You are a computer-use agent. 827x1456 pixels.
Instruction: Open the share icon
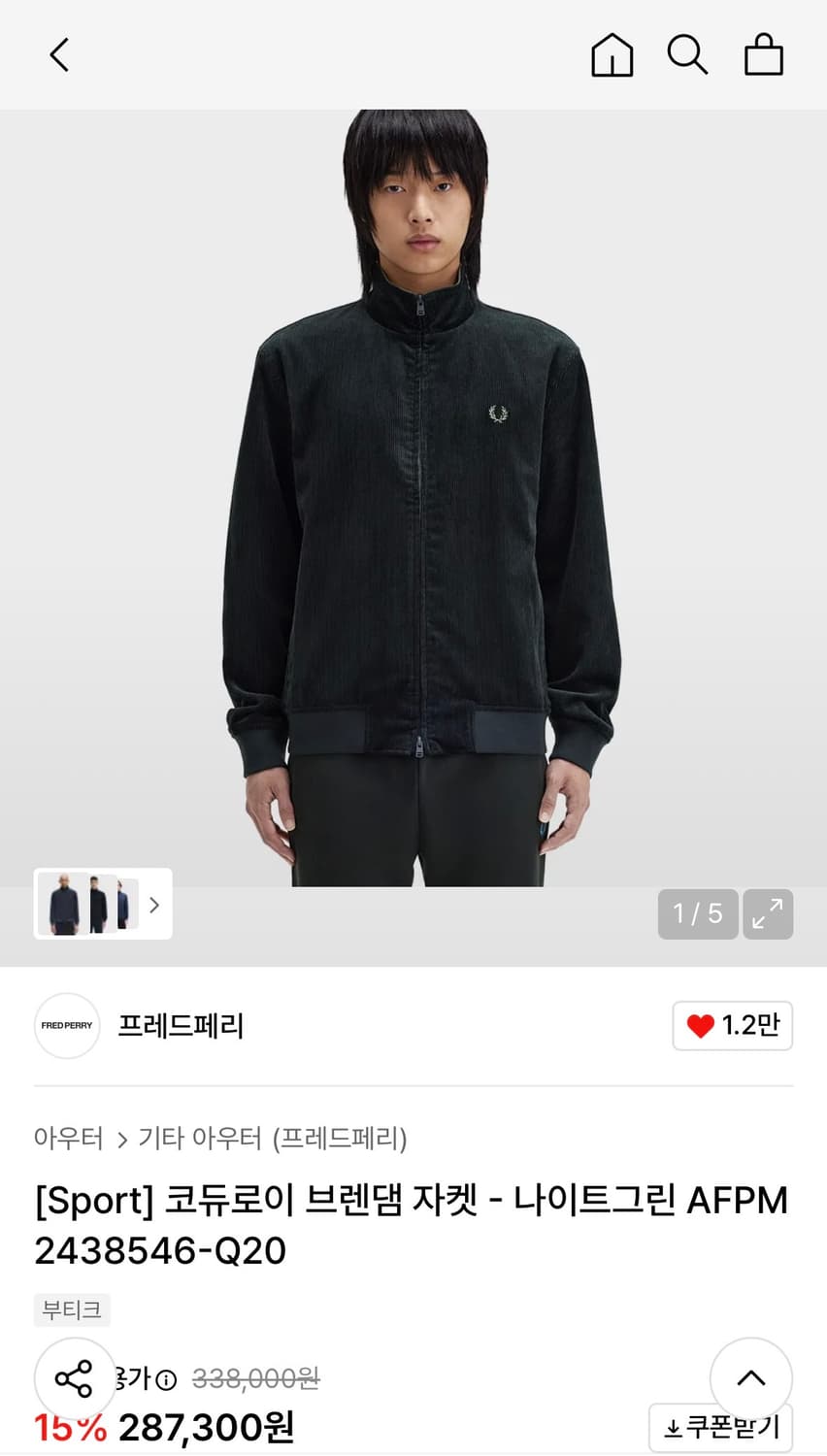(74, 1377)
